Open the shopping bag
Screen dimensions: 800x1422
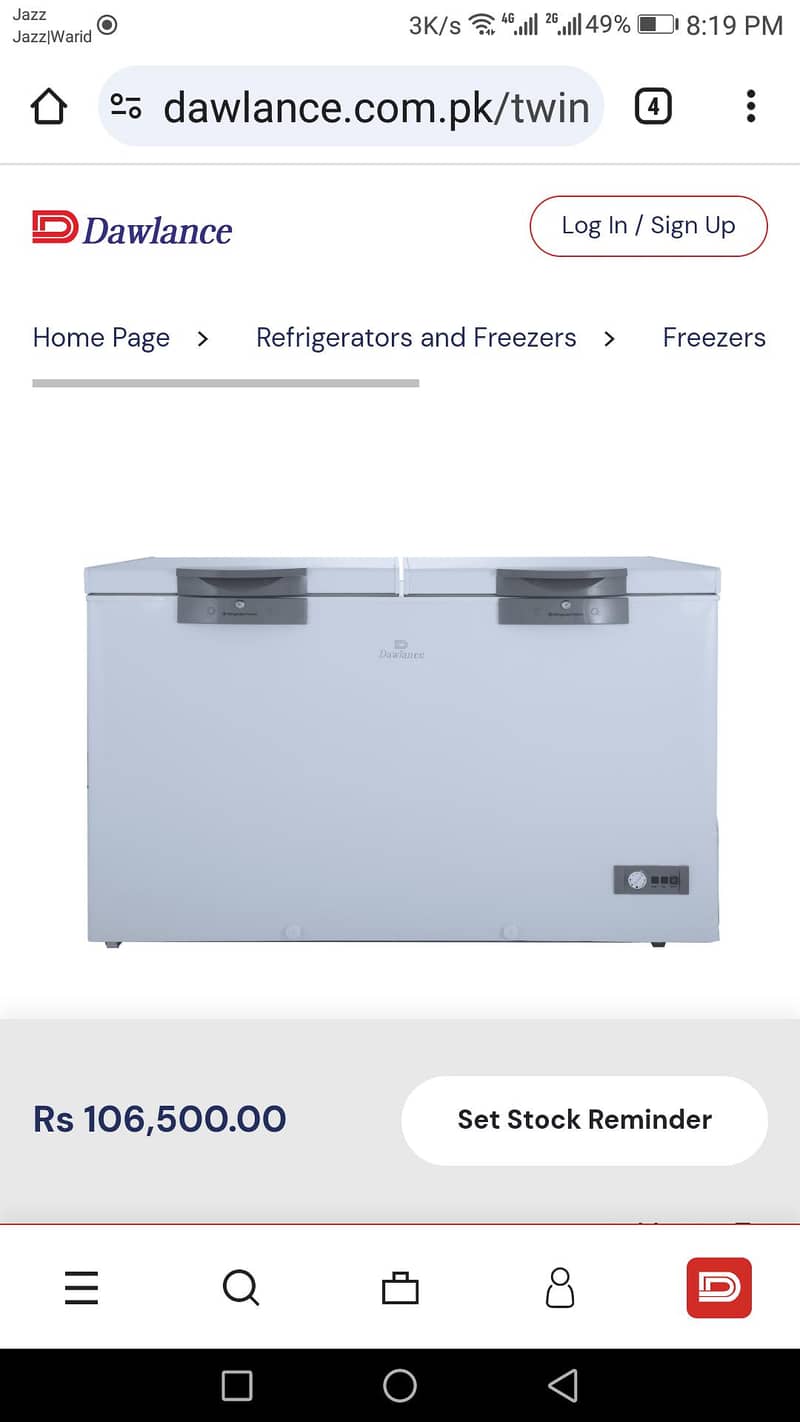point(400,1288)
